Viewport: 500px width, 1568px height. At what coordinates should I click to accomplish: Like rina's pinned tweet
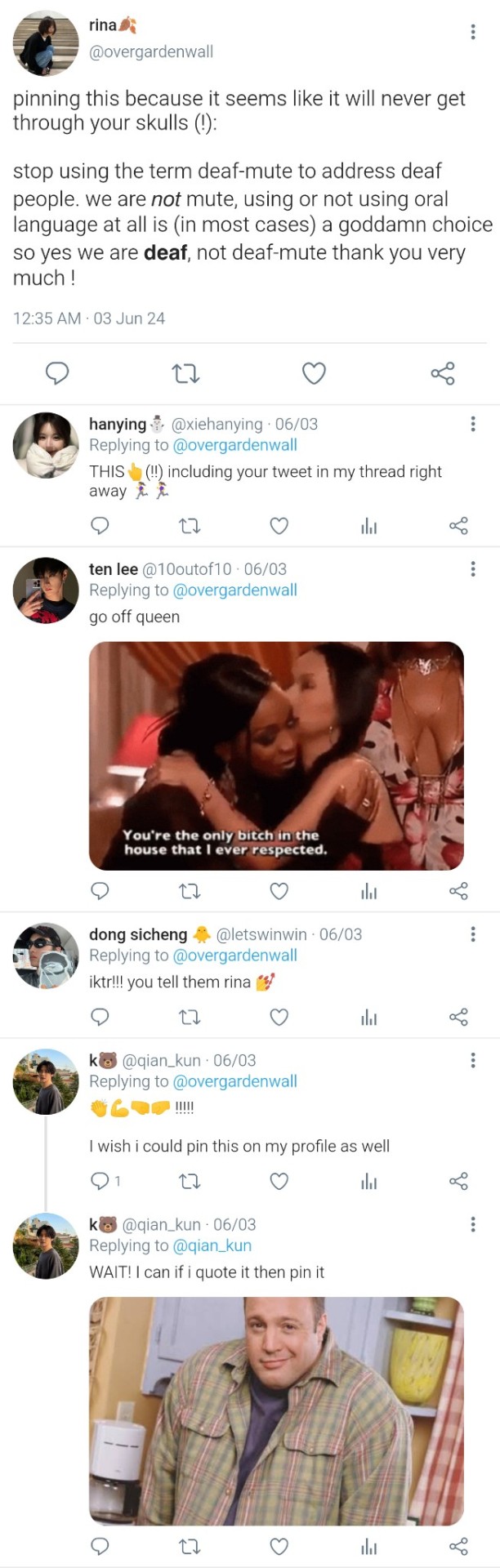pos(314,373)
